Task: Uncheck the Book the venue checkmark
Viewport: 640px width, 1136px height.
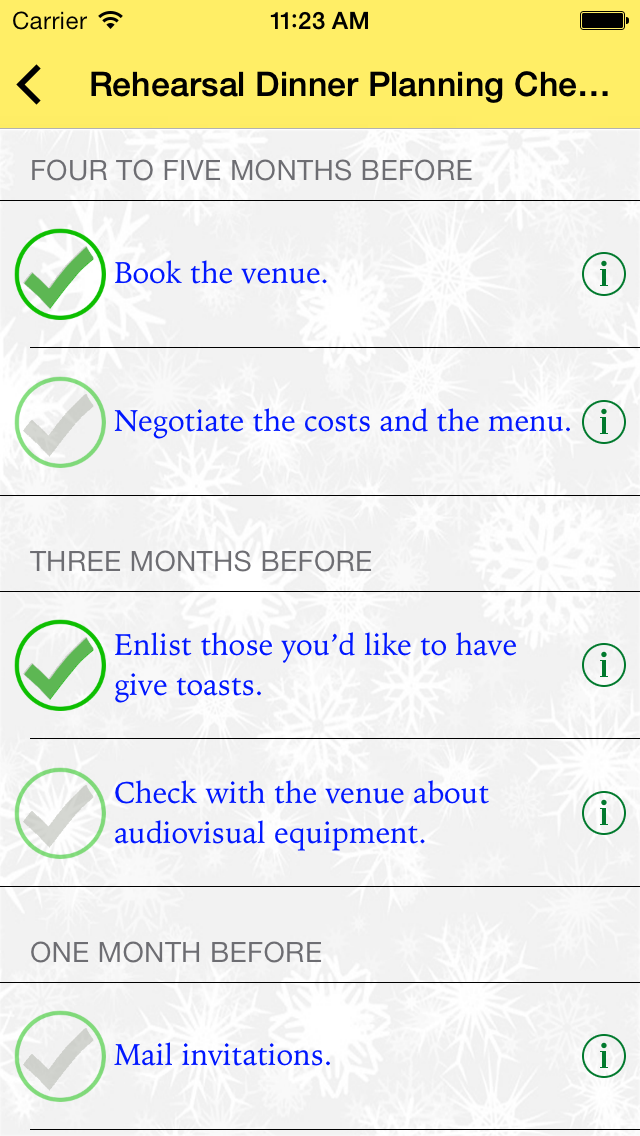Action: [x=60, y=274]
